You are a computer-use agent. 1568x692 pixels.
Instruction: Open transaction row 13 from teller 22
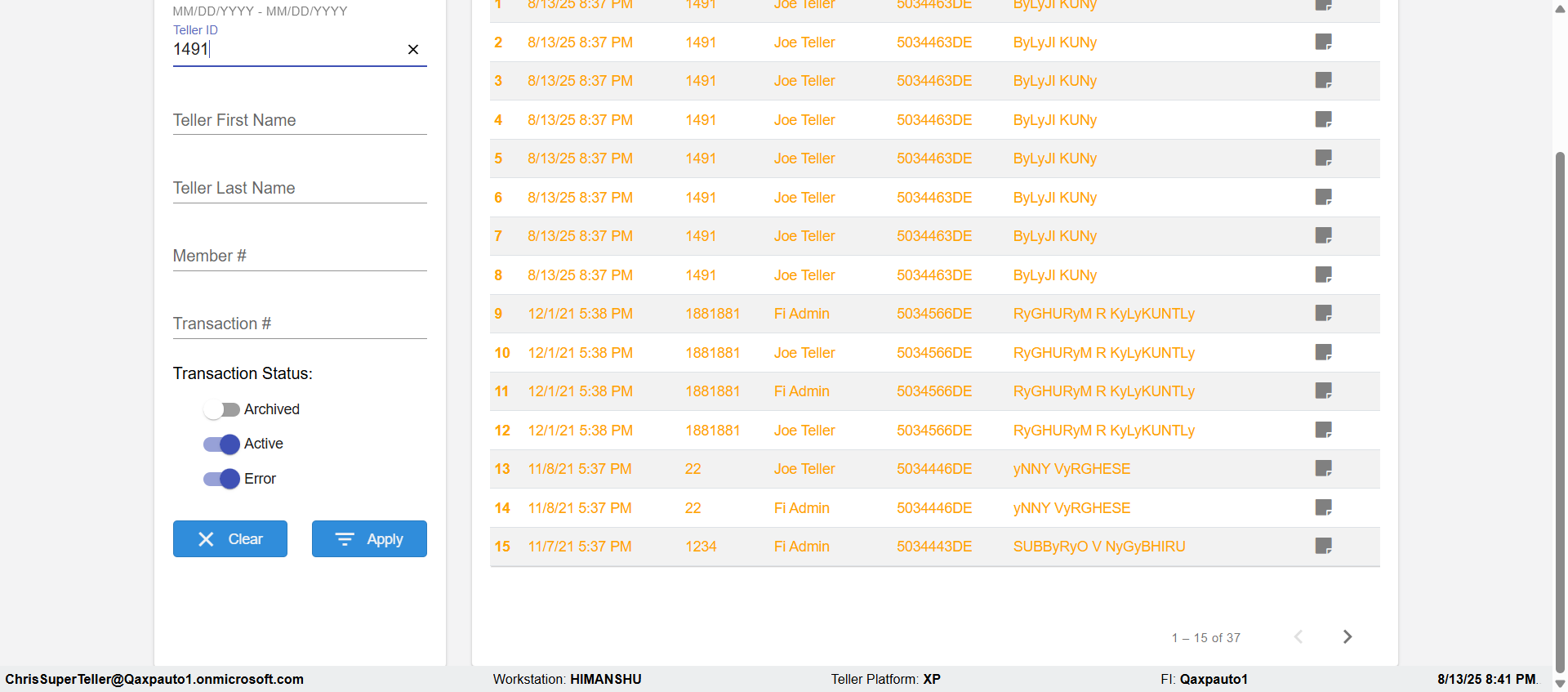[x=817, y=469]
